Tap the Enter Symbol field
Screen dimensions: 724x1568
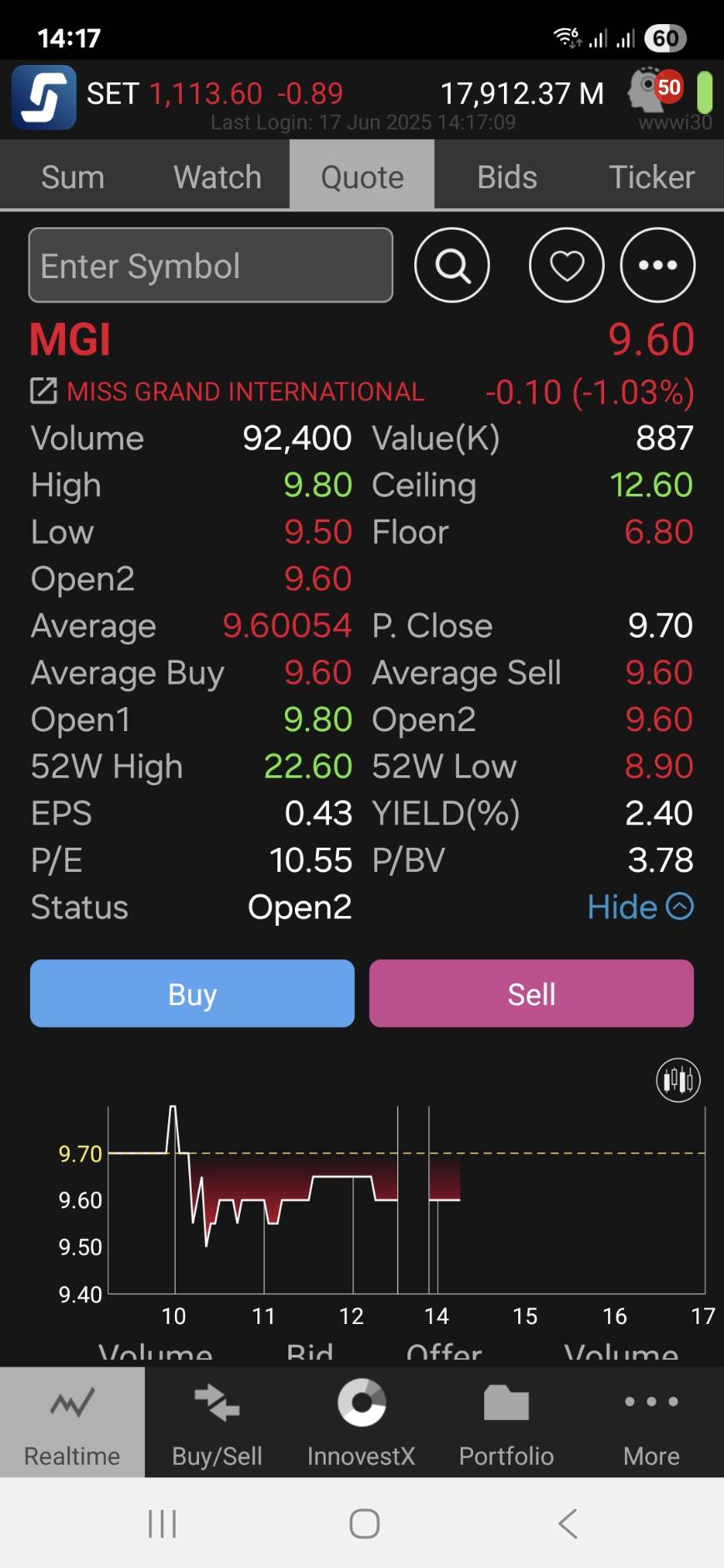(211, 265)
